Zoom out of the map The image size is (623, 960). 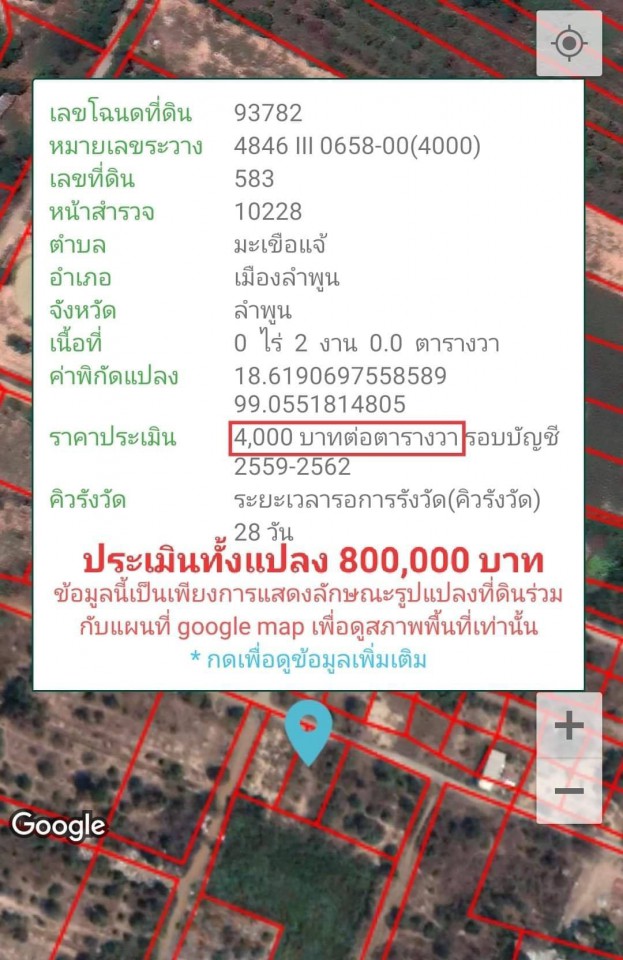pyautogui.click(x=568, y=791)
